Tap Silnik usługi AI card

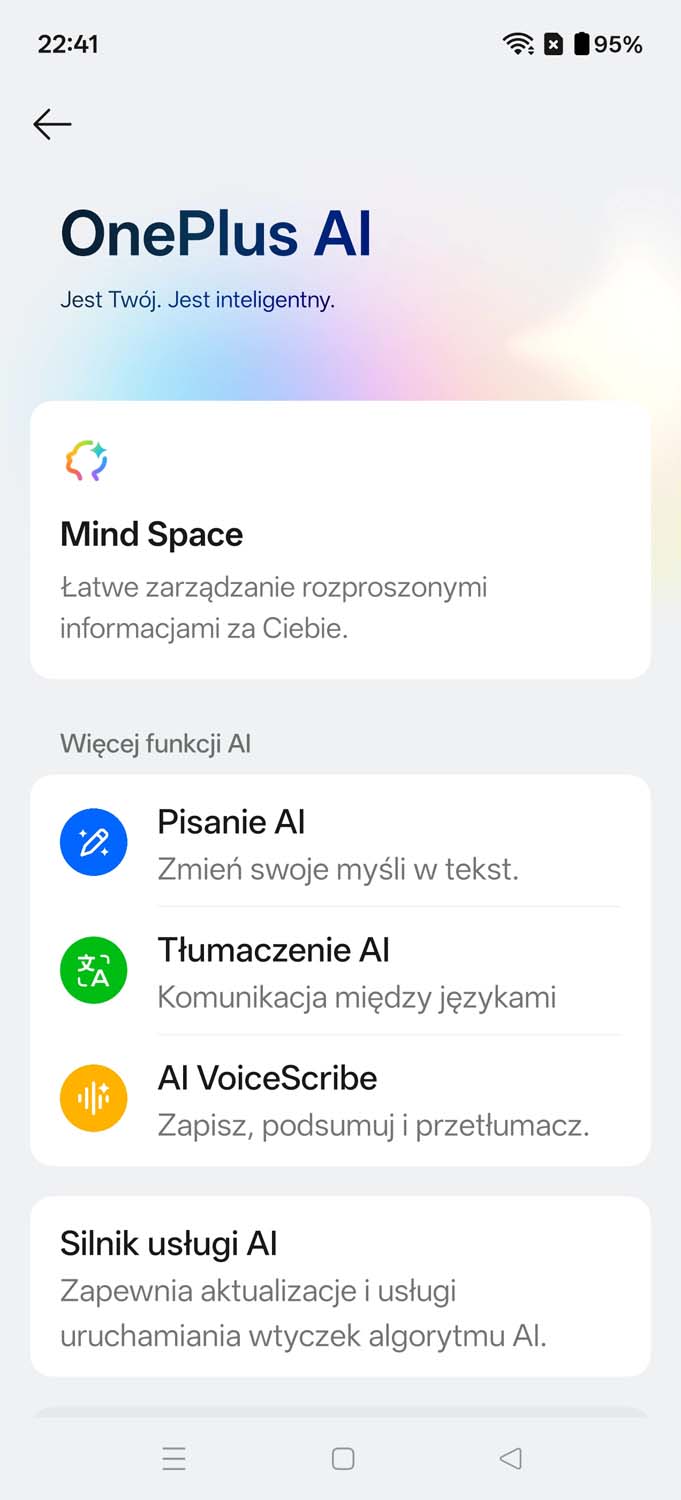(x=340, y=1286)
